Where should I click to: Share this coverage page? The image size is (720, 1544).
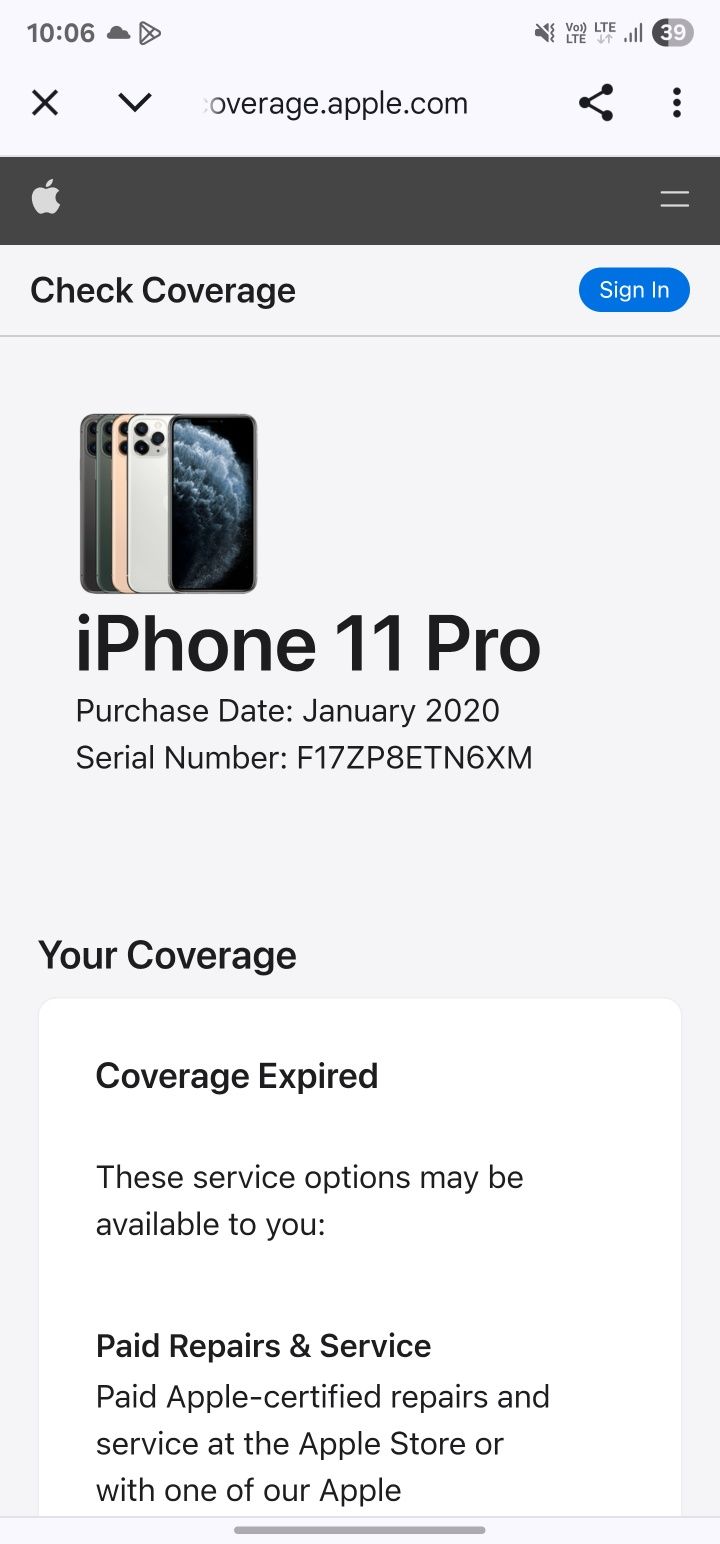(596, 103)
